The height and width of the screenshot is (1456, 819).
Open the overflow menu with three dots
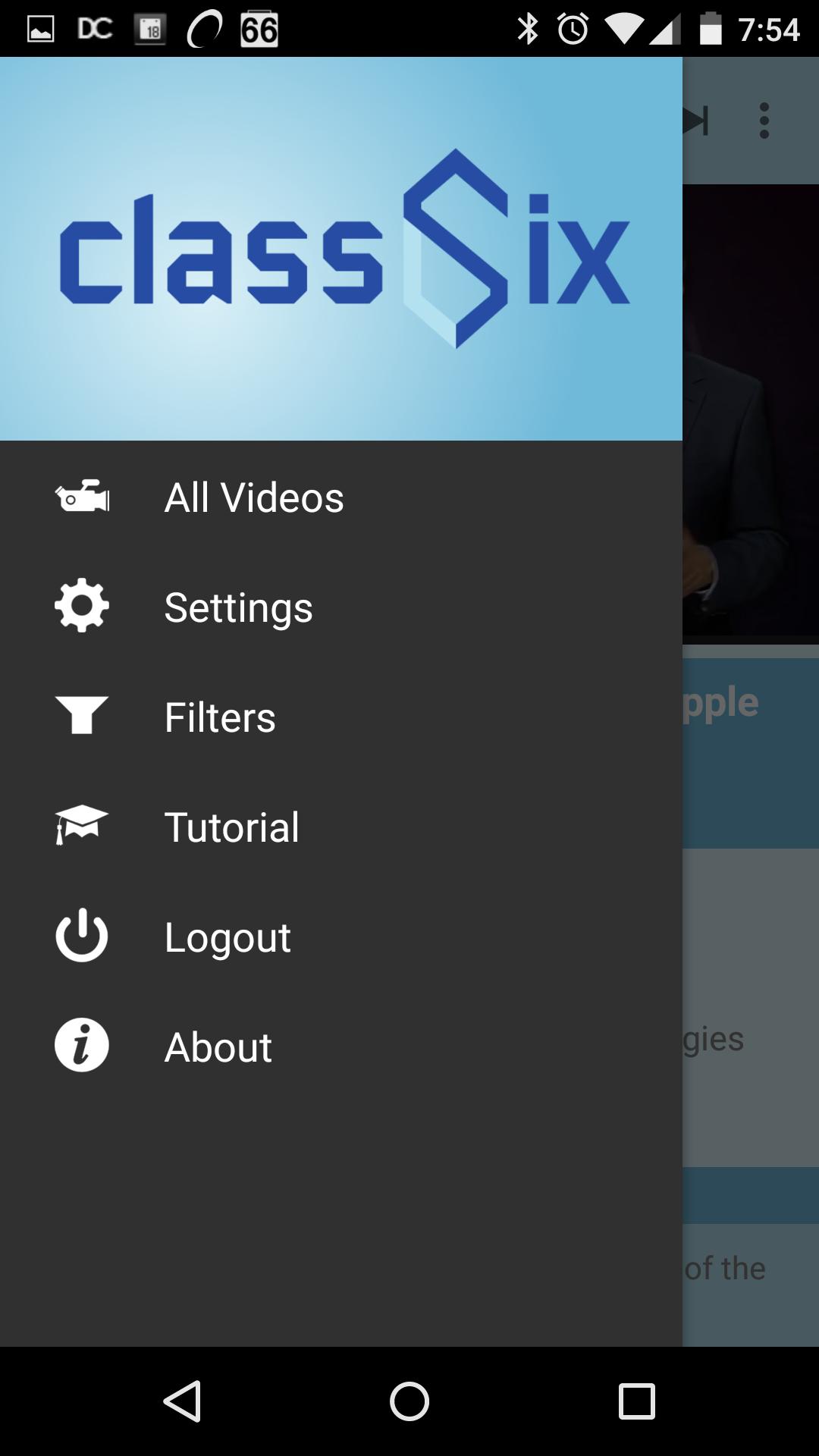(x=764, y=121)
